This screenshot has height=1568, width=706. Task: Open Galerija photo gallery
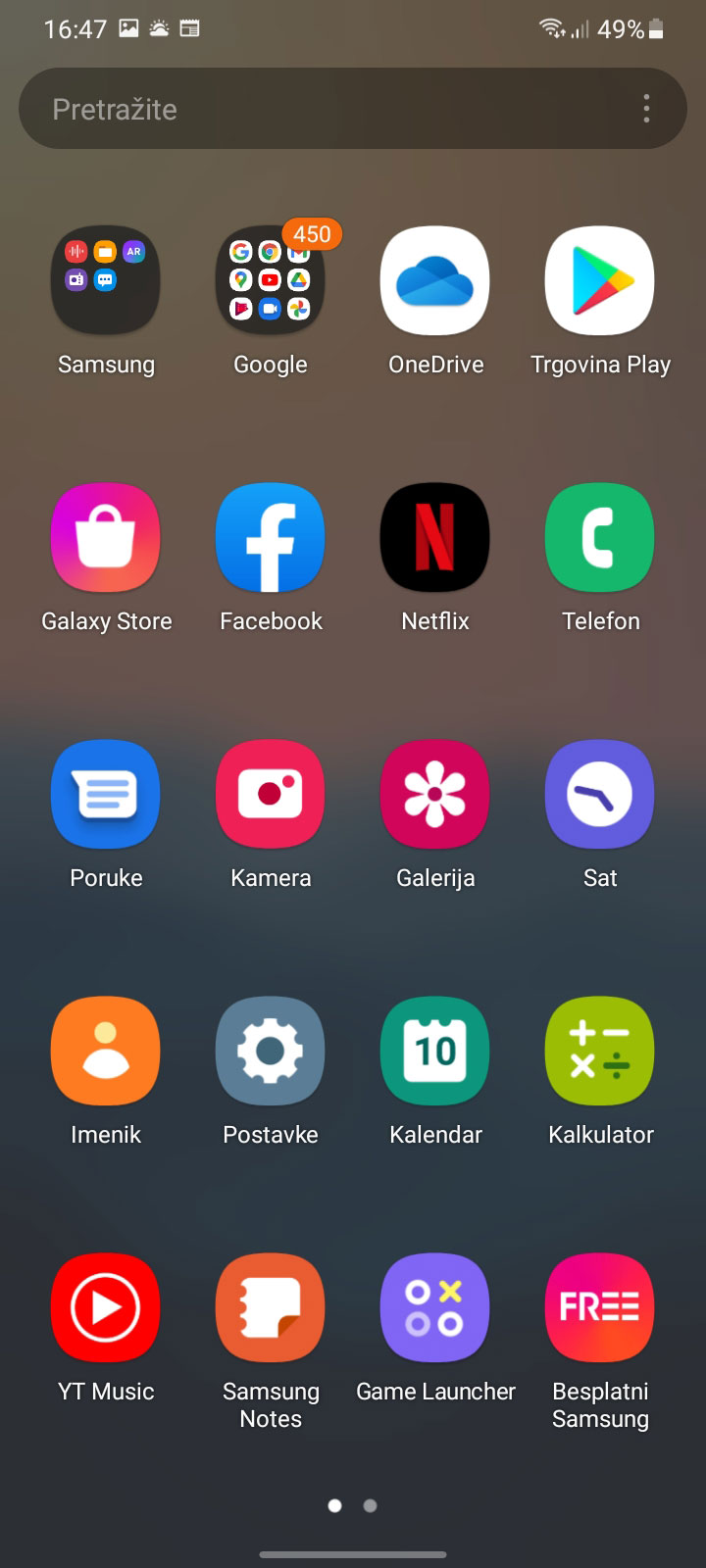click(435, 794)
